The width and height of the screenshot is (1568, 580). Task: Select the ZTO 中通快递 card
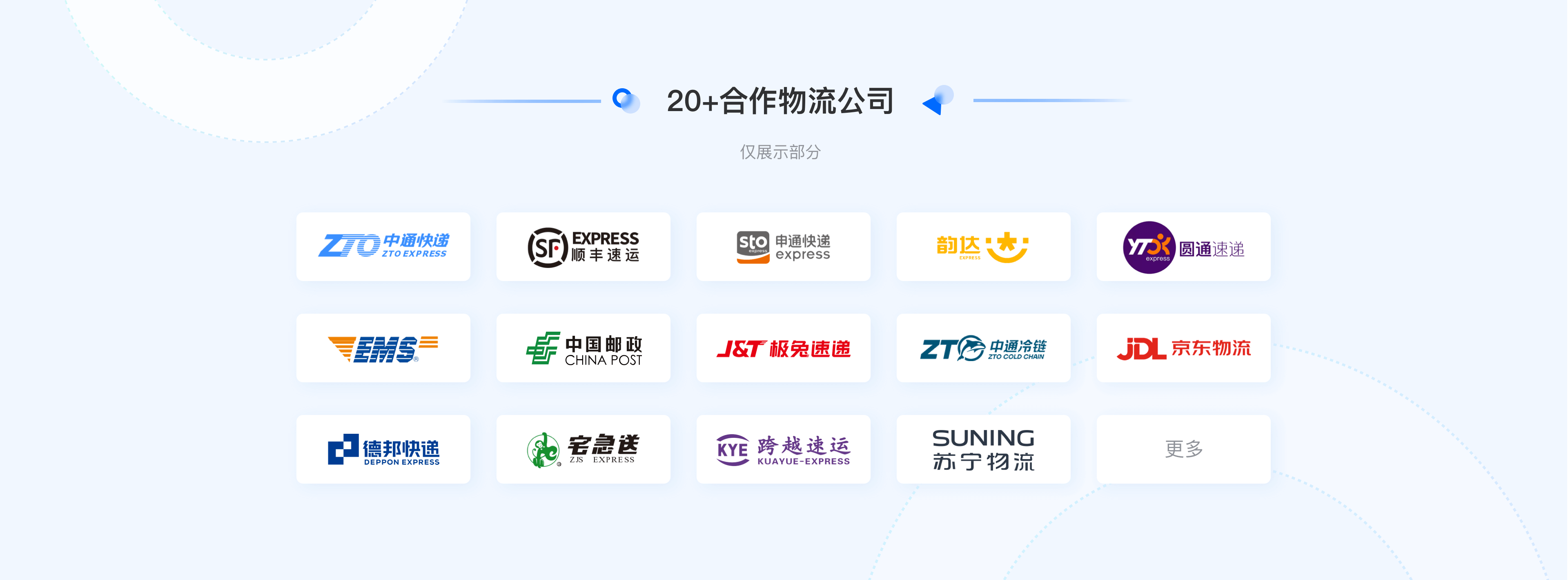tap(383, 246)
